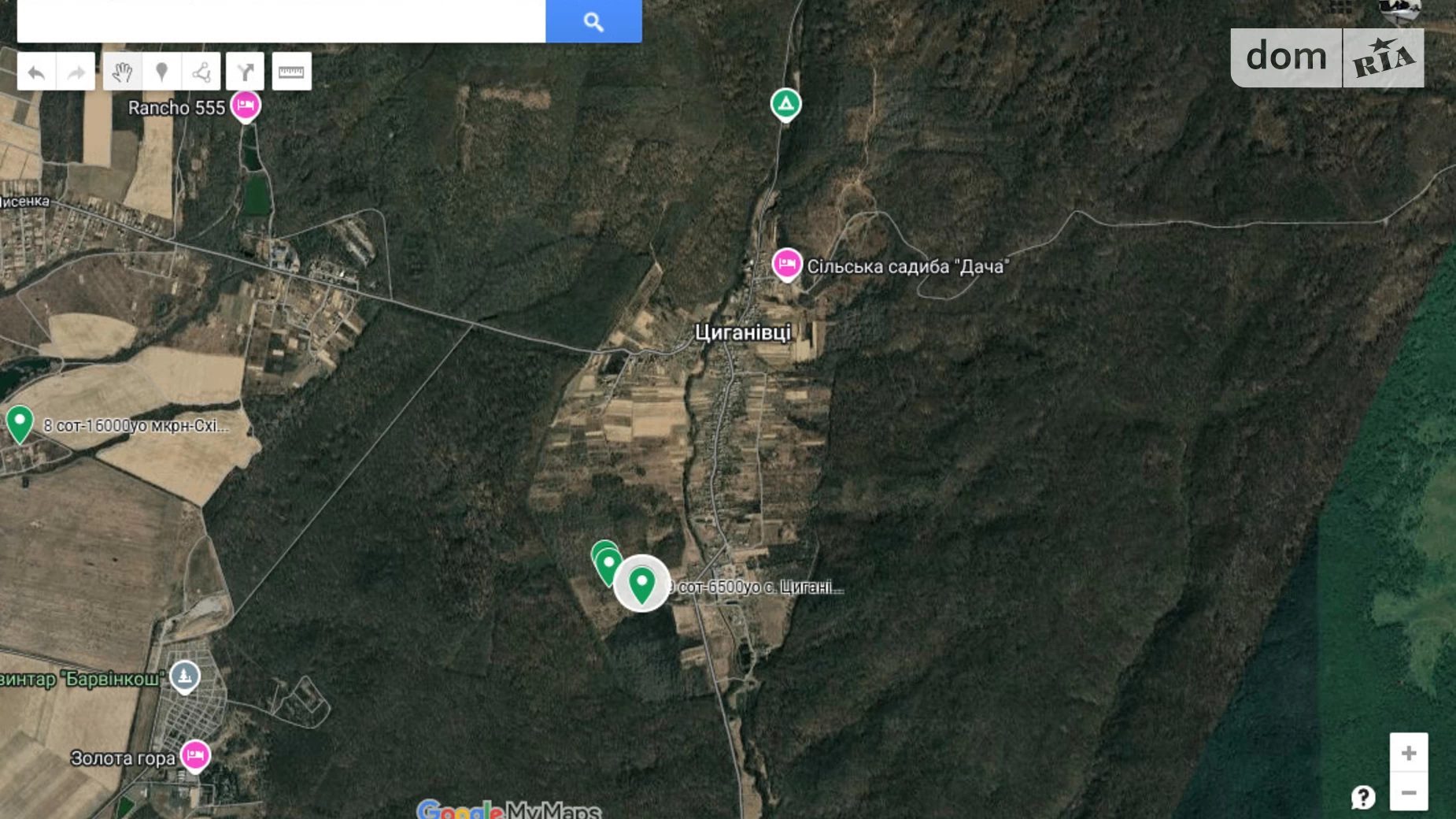Viewport: 1456px width, 819px height.
Task: Open the 9 сот-6500уо Цигані plot marker
Action: 642,584
